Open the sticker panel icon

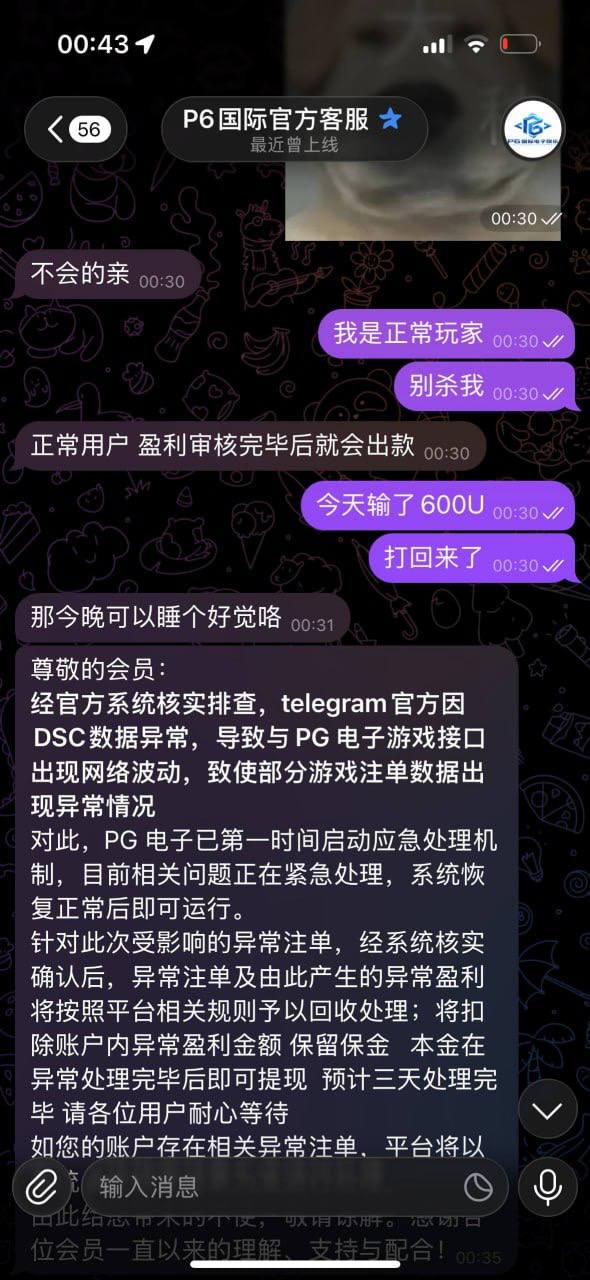tap(479, 1187)
